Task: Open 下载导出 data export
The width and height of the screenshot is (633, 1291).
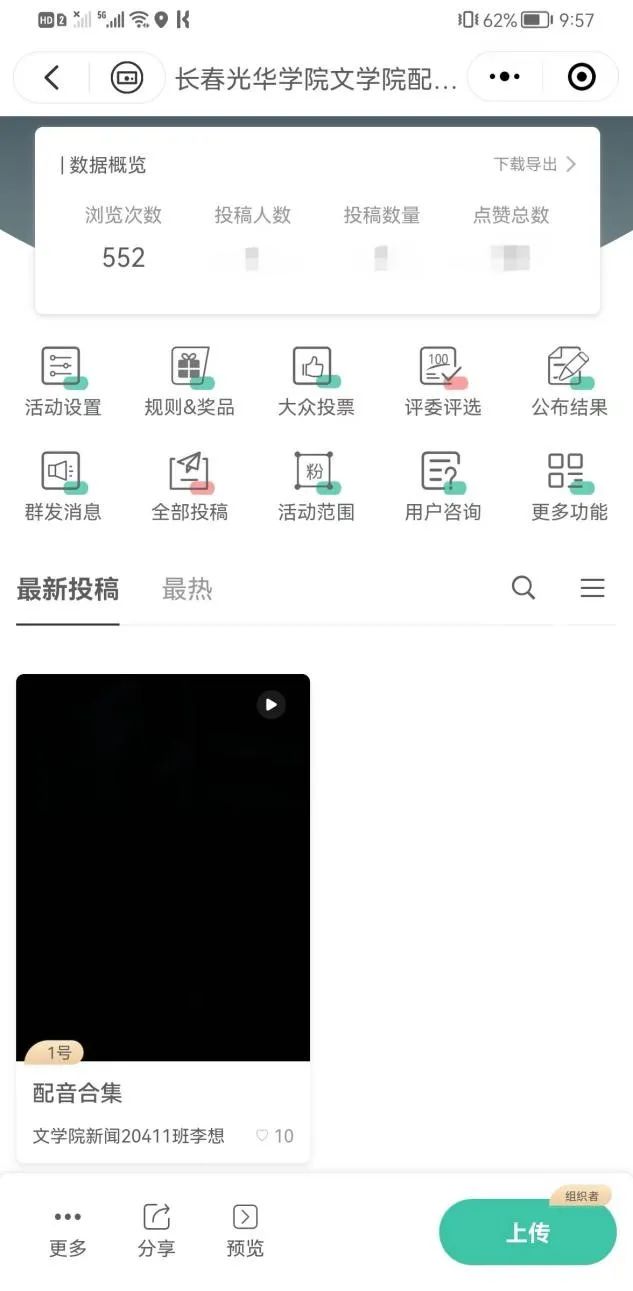Action: (535, 165)
